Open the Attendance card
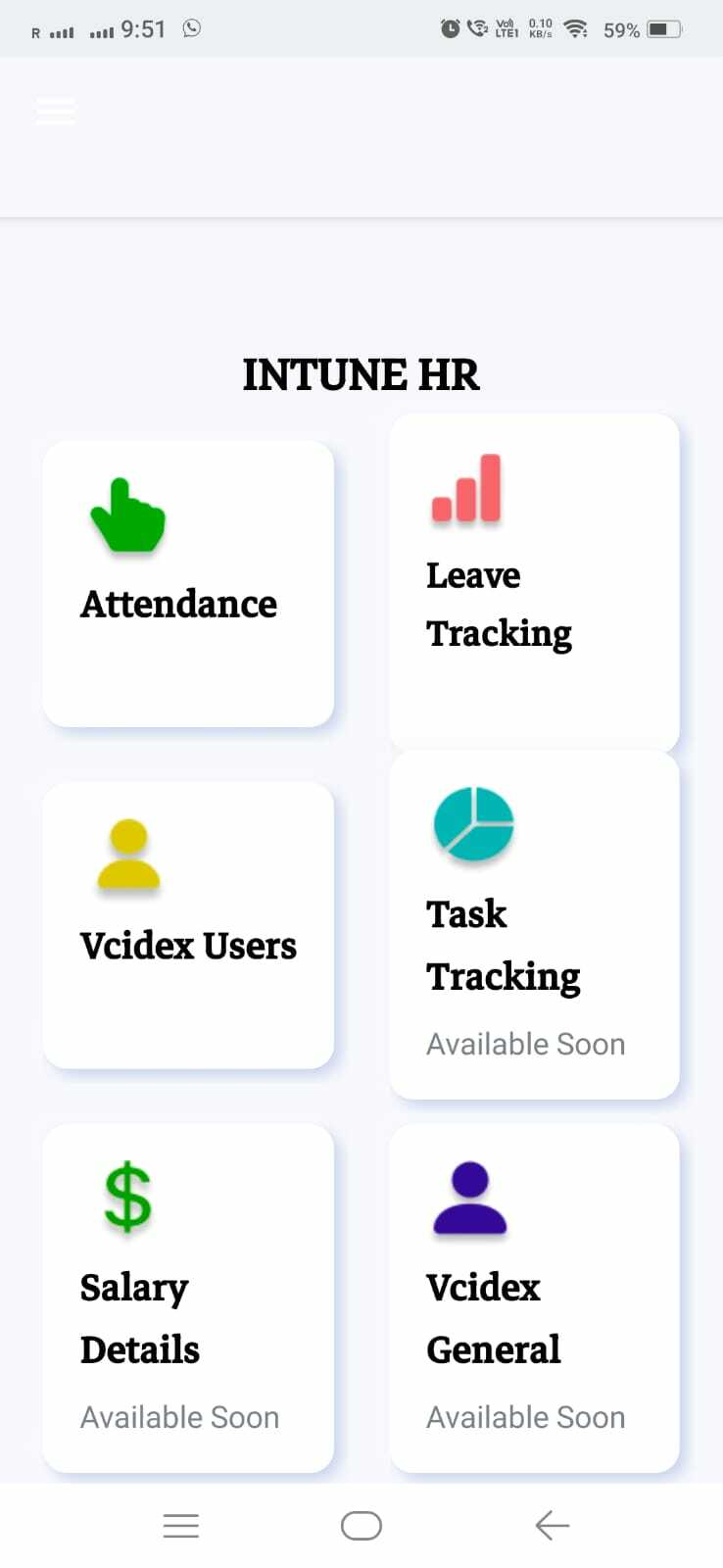The height and width of the screenshot is (1568, 723). coord(188,581)
